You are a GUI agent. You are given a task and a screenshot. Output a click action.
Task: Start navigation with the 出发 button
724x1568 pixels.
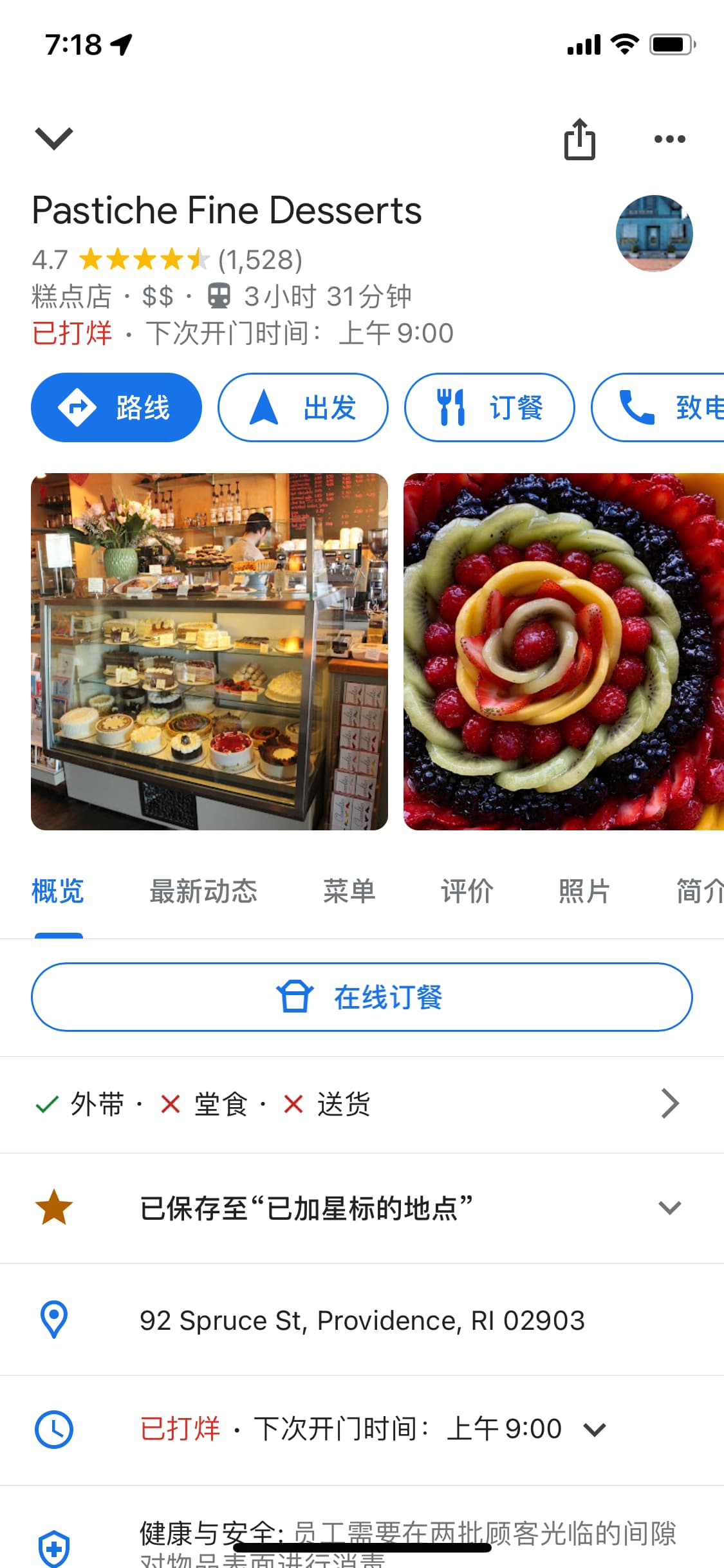[x=303, y=407]
